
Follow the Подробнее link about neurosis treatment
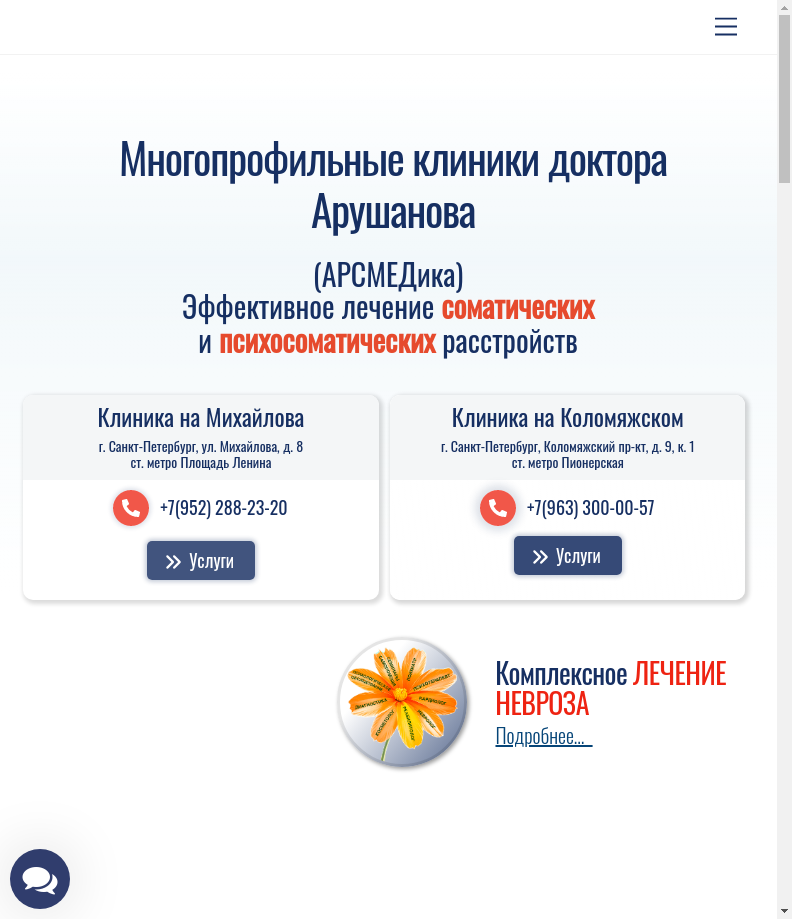(542, 737)
